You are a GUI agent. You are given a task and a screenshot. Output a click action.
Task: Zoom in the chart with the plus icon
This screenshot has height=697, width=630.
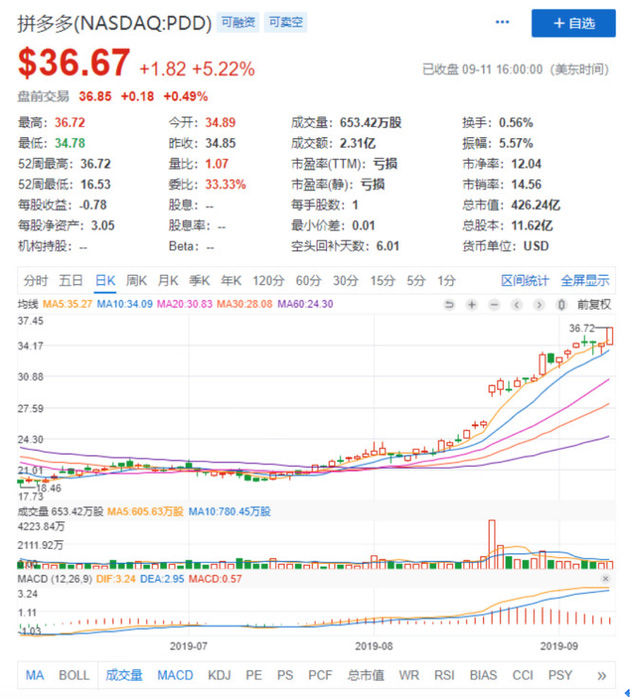click(x=472, y=304)
